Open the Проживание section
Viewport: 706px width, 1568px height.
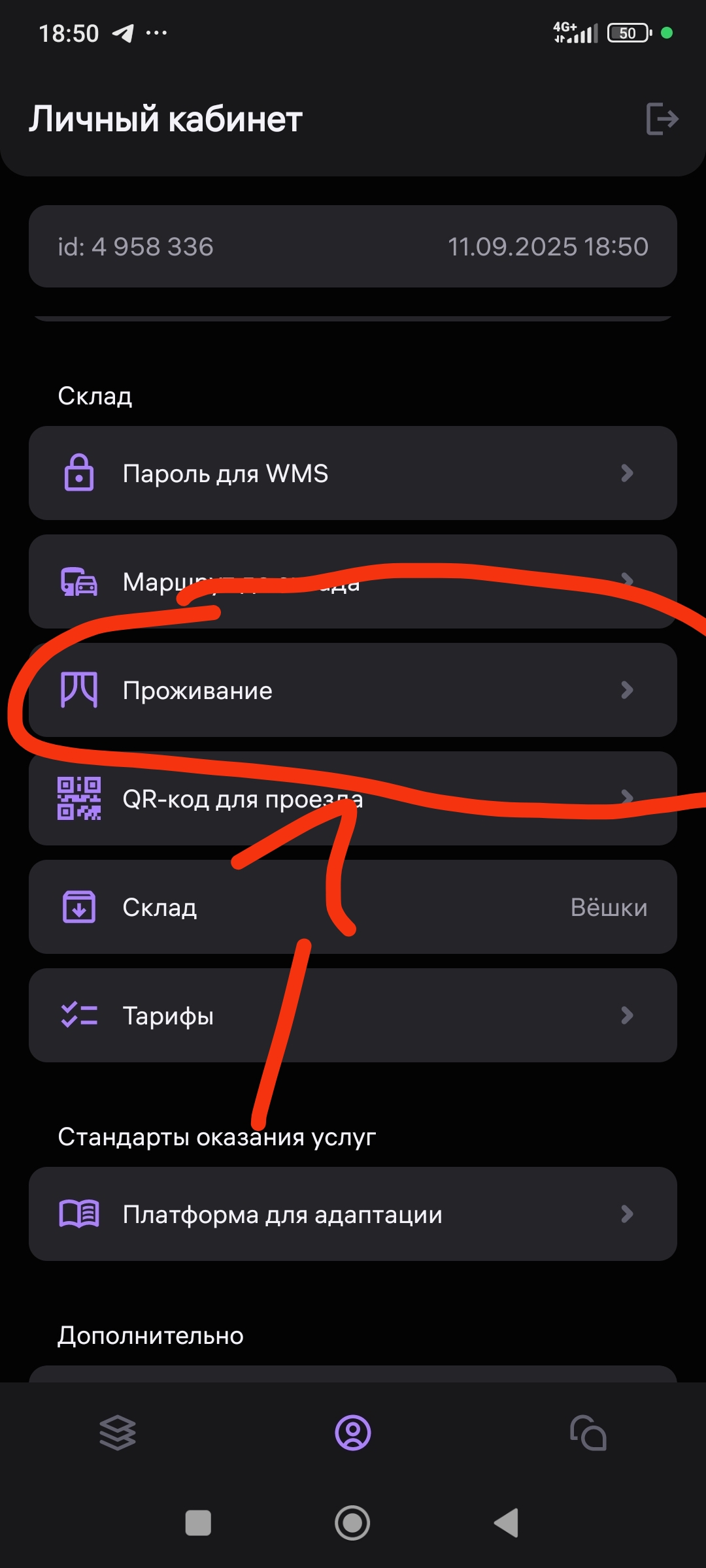click(x=353, y=690)
